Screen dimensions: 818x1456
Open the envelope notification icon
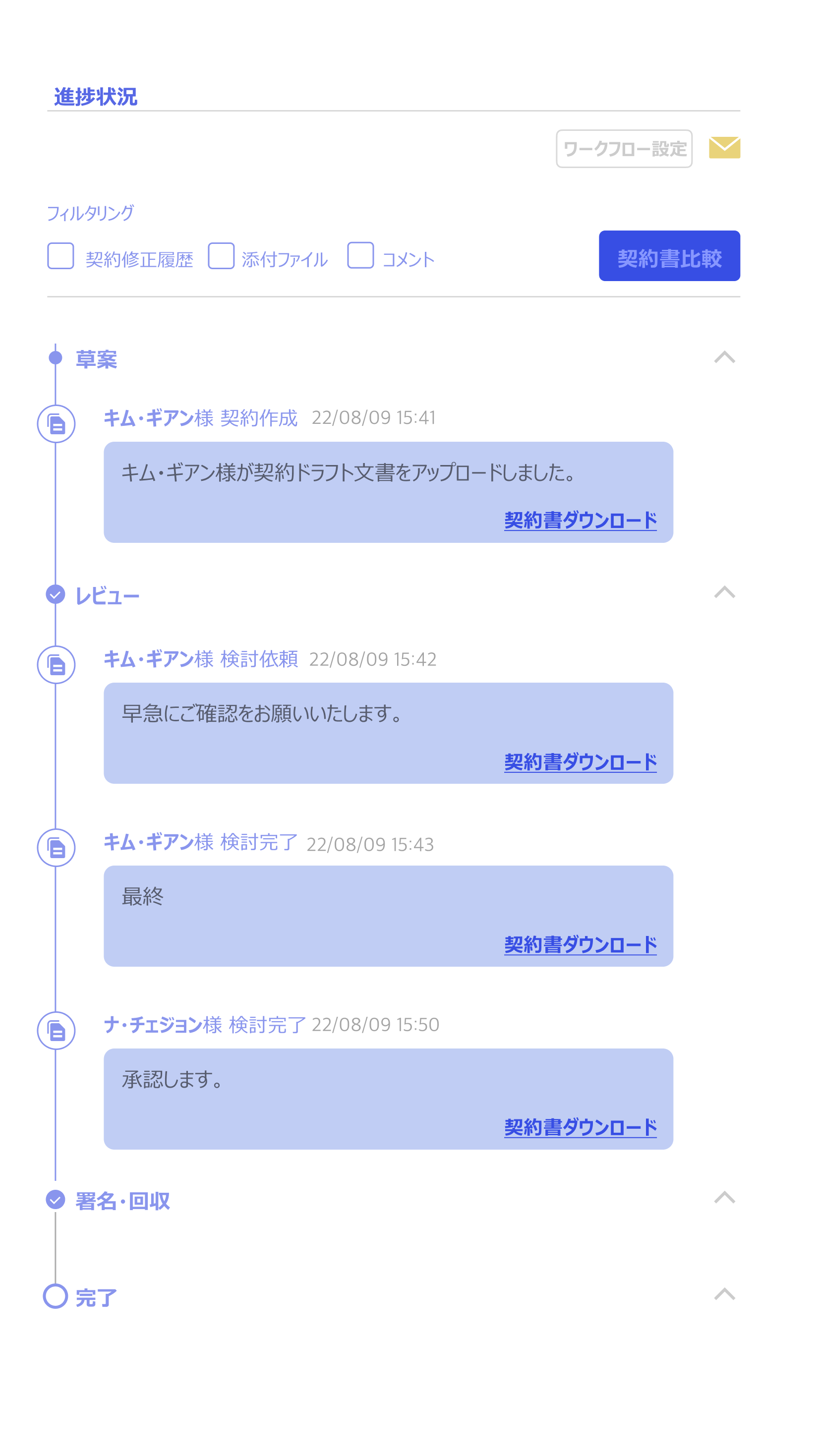point(725,148)
